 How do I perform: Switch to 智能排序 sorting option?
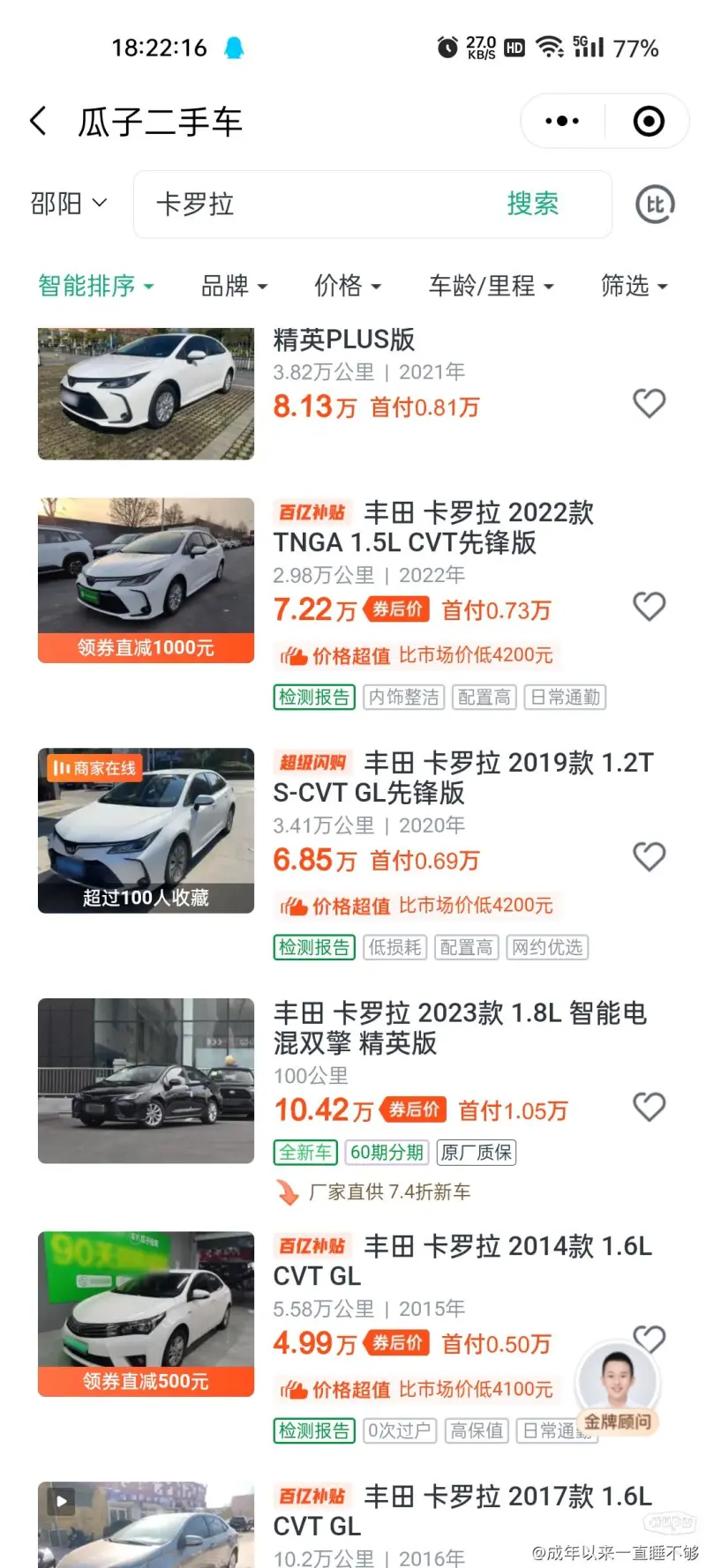pos(96,286)
